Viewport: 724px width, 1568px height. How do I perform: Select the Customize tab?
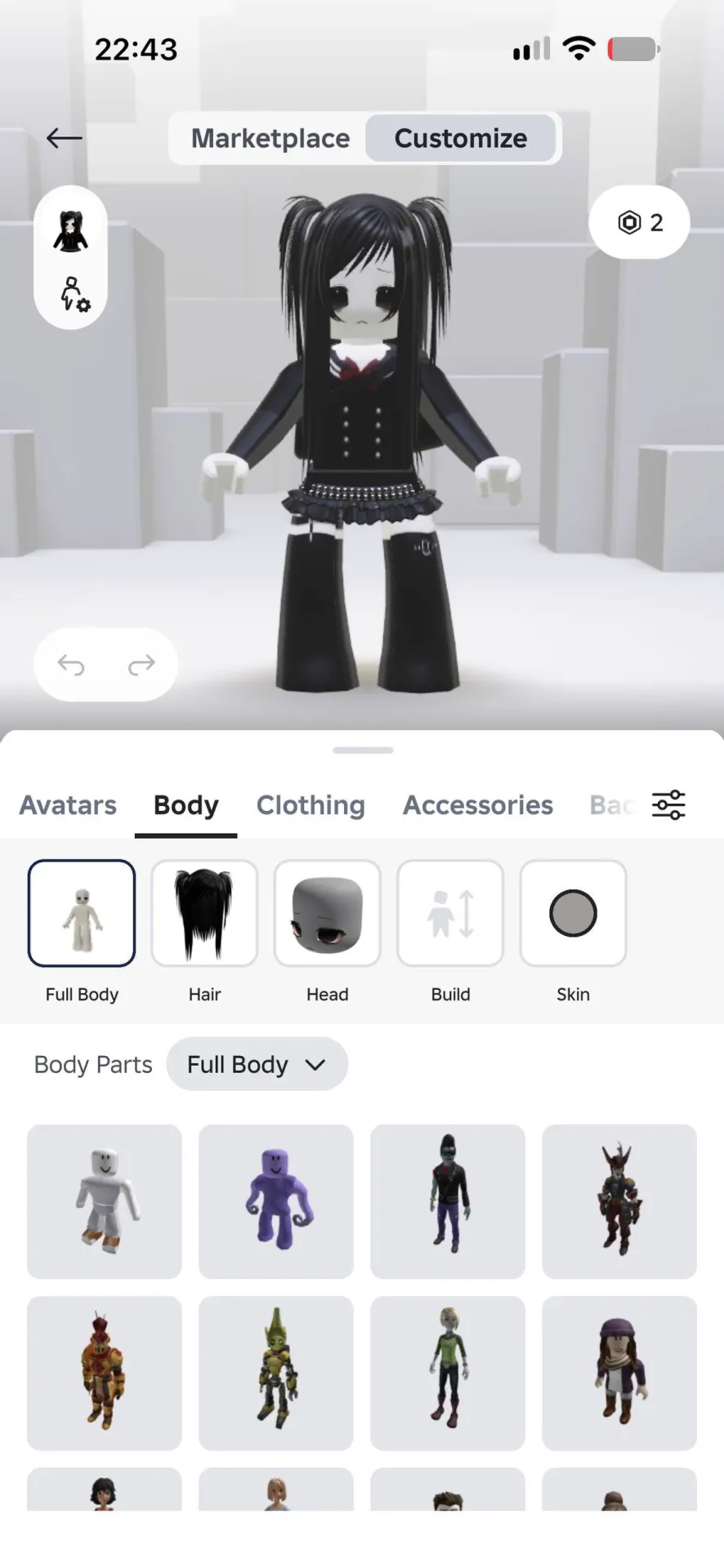click(461, 138)
